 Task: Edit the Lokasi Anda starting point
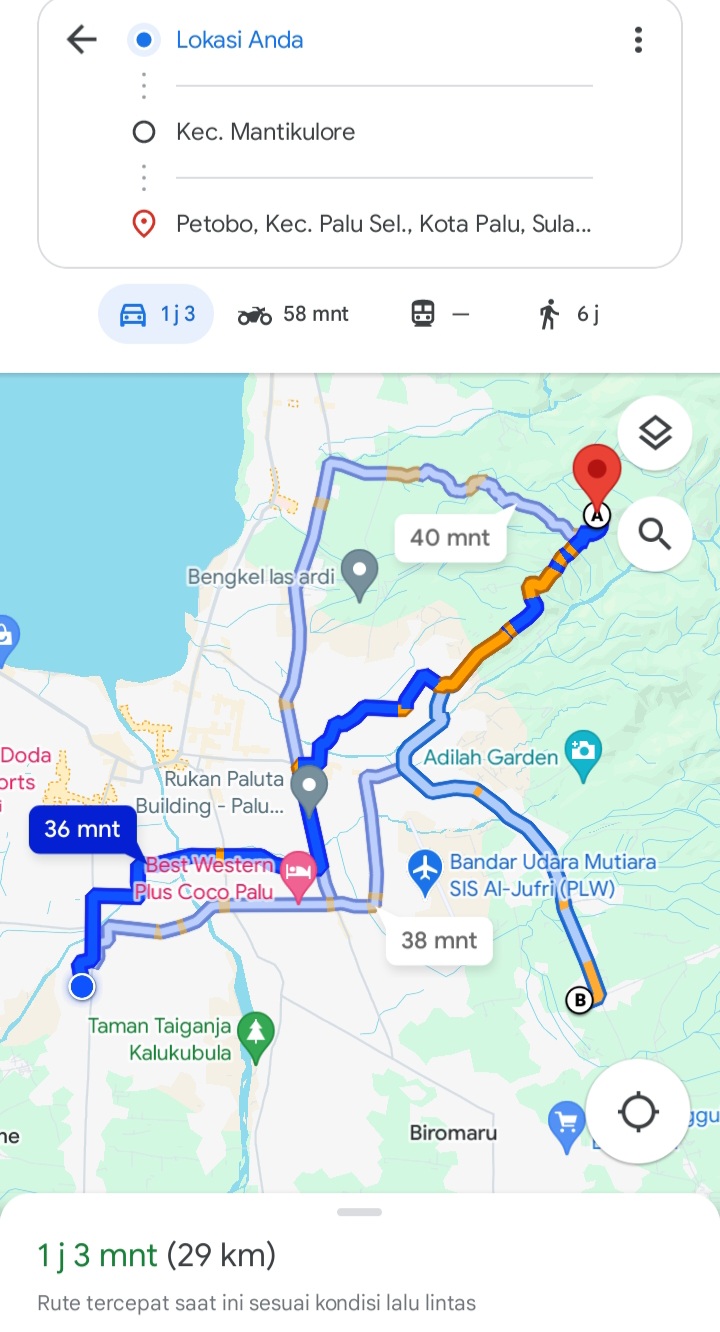tap(384, 40)
